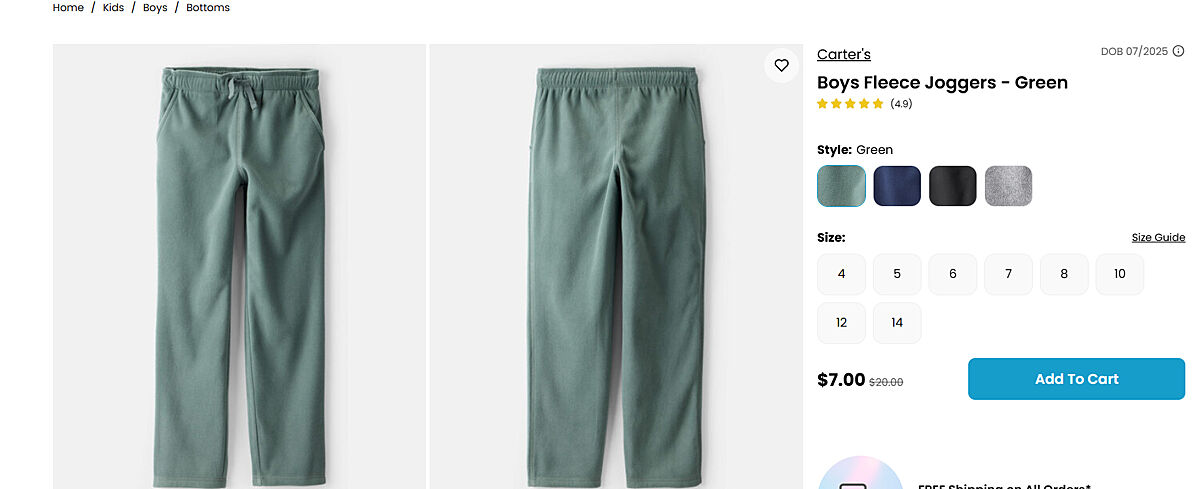Open the Home breadcrumb link

pyautogui.click(x=68, y=8)
